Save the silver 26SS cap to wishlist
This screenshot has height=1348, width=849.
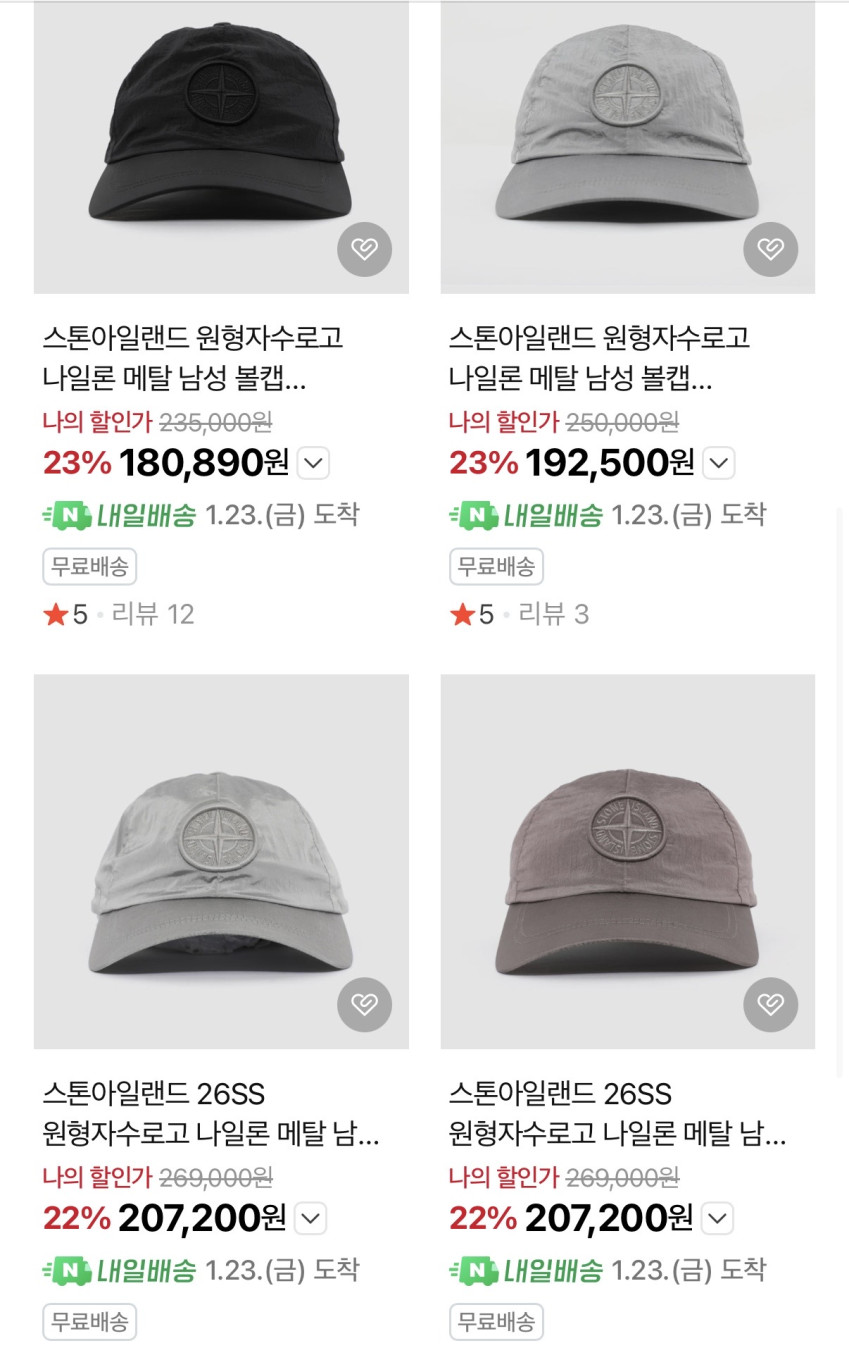364,1004
